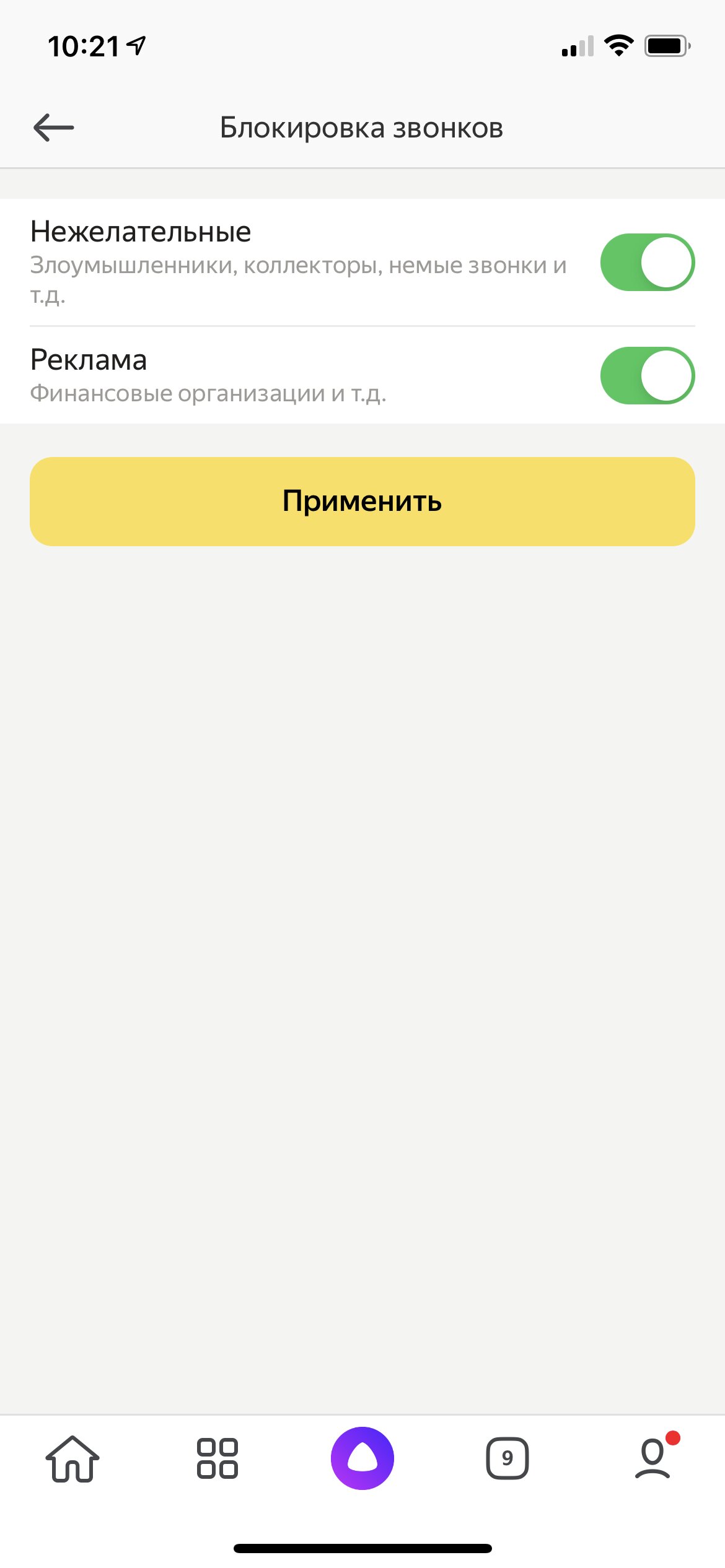725x1568 pixels.
Task: Open the tabs counter showing 9
Action: tap(507, 1458)
